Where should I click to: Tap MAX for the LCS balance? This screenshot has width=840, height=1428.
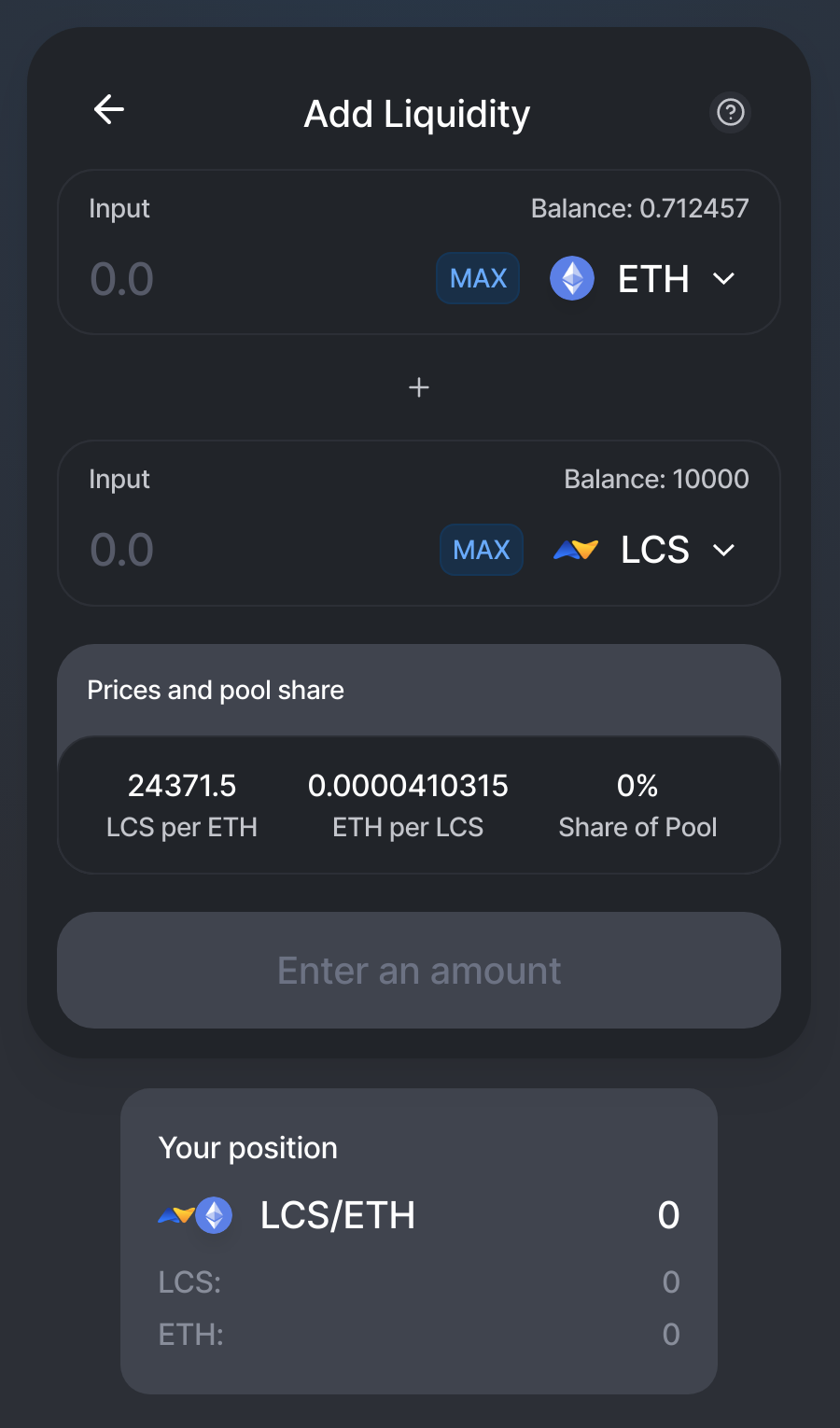pyautogui.click(x=482, y=550)
